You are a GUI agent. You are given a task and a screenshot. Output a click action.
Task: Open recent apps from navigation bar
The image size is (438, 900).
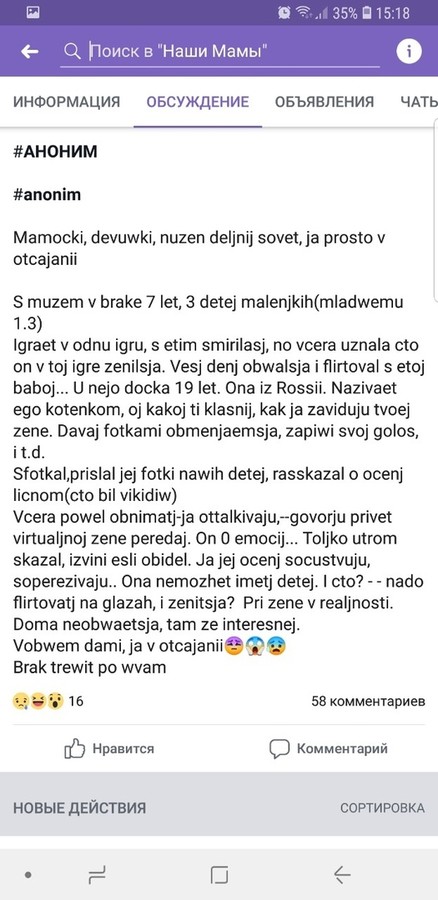coord(97,875)
